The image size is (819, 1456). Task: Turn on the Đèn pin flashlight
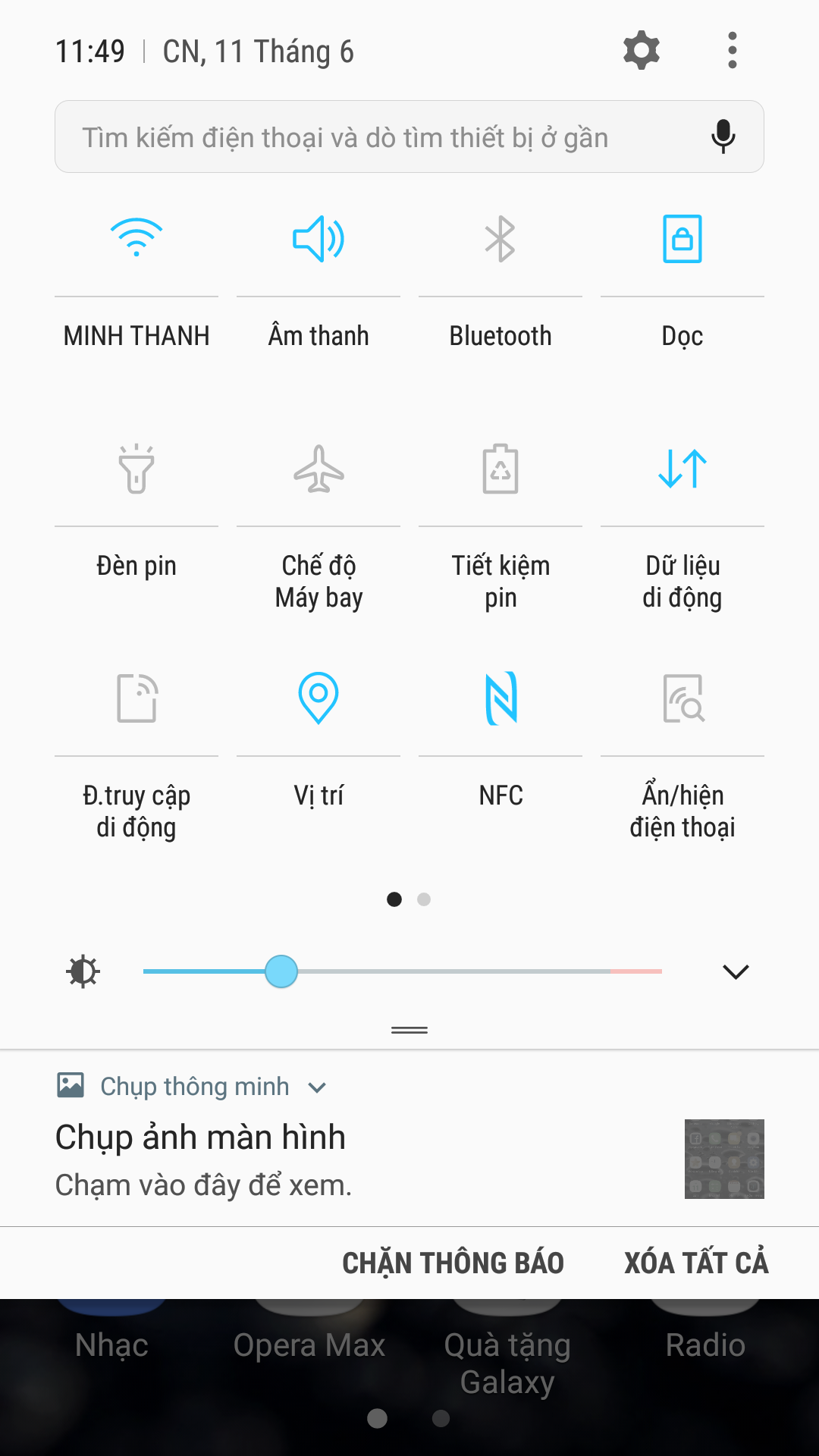[136, 469]
